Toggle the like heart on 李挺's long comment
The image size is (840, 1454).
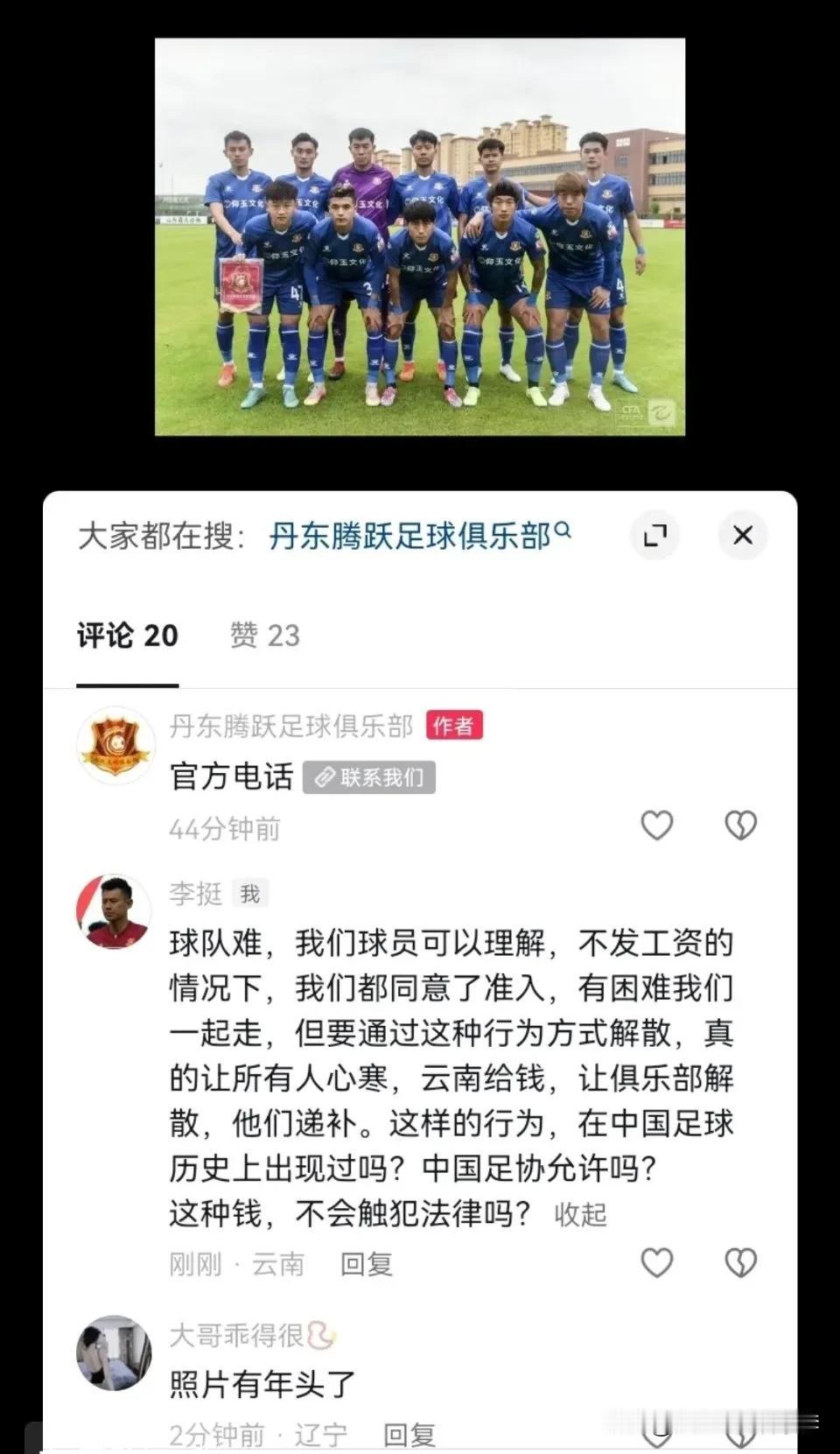point(657,1262)
